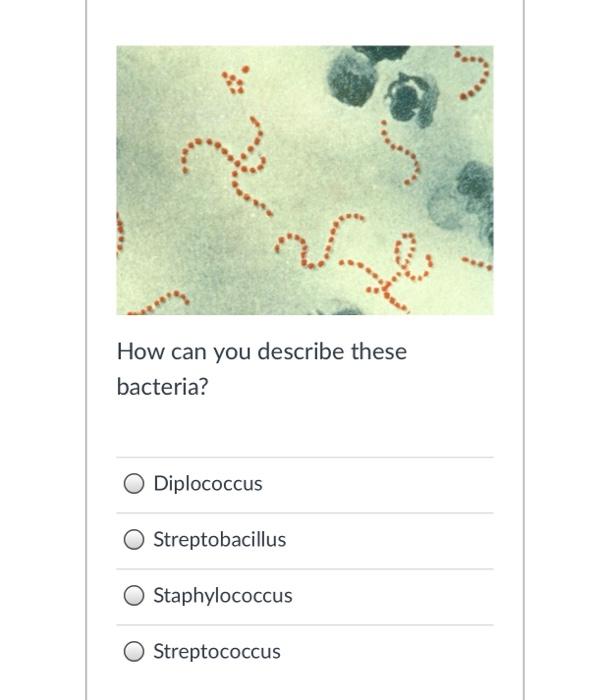Select the Diplococcus answer option
610x700 pixels.
pyautogui.click(x=135, y=484)
